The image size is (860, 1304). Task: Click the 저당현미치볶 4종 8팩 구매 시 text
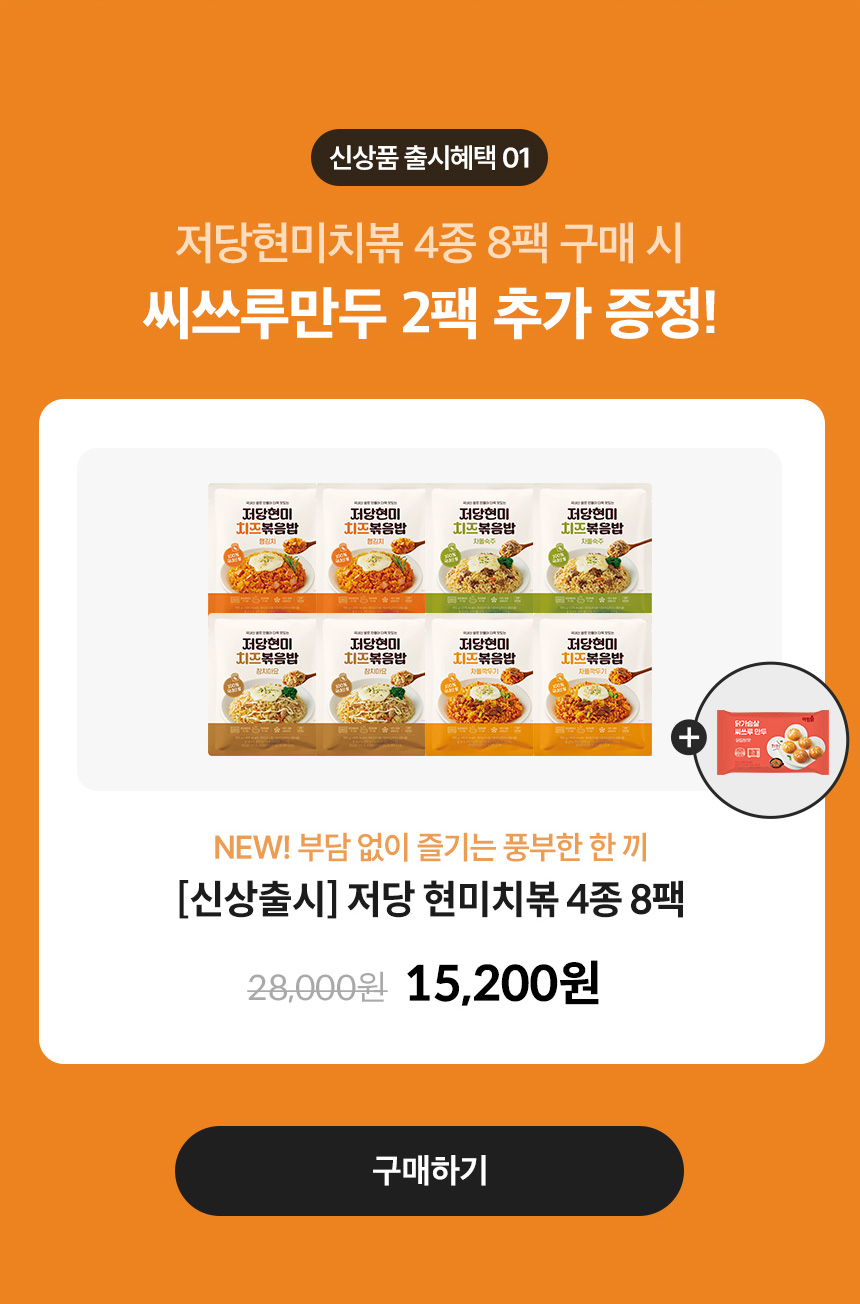[x=430, y=238]
